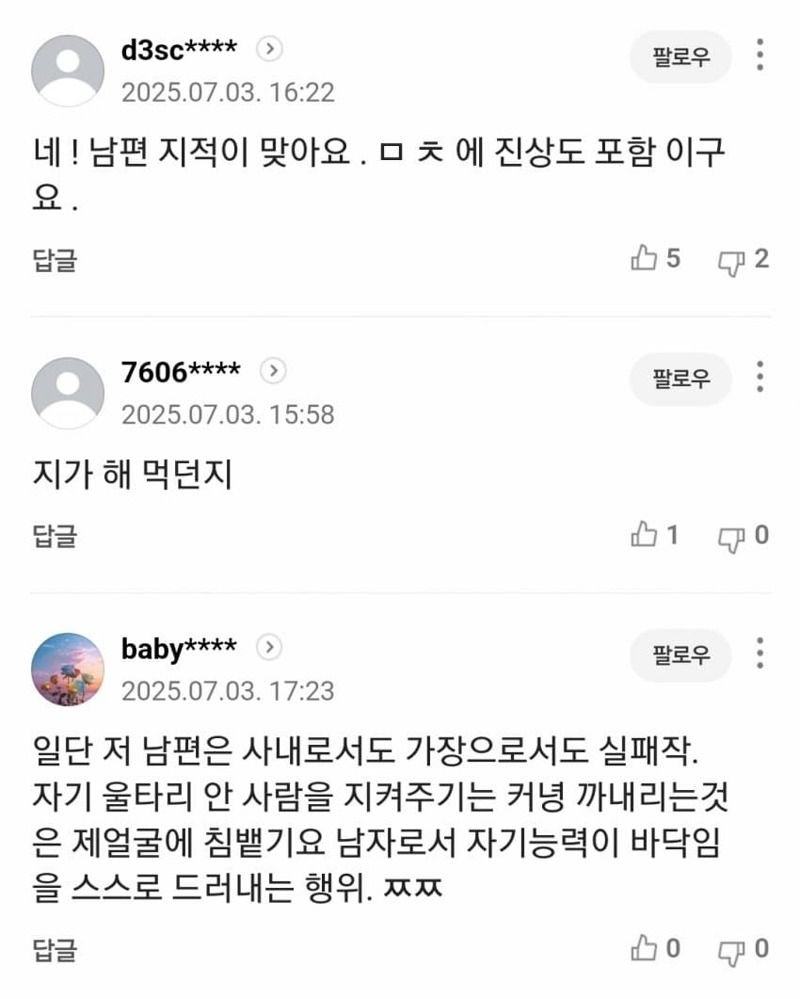The height and width of the screenshot is (999, 800).
Task: Open 7606**** profile arrow
Action: [x=272, y=372]
